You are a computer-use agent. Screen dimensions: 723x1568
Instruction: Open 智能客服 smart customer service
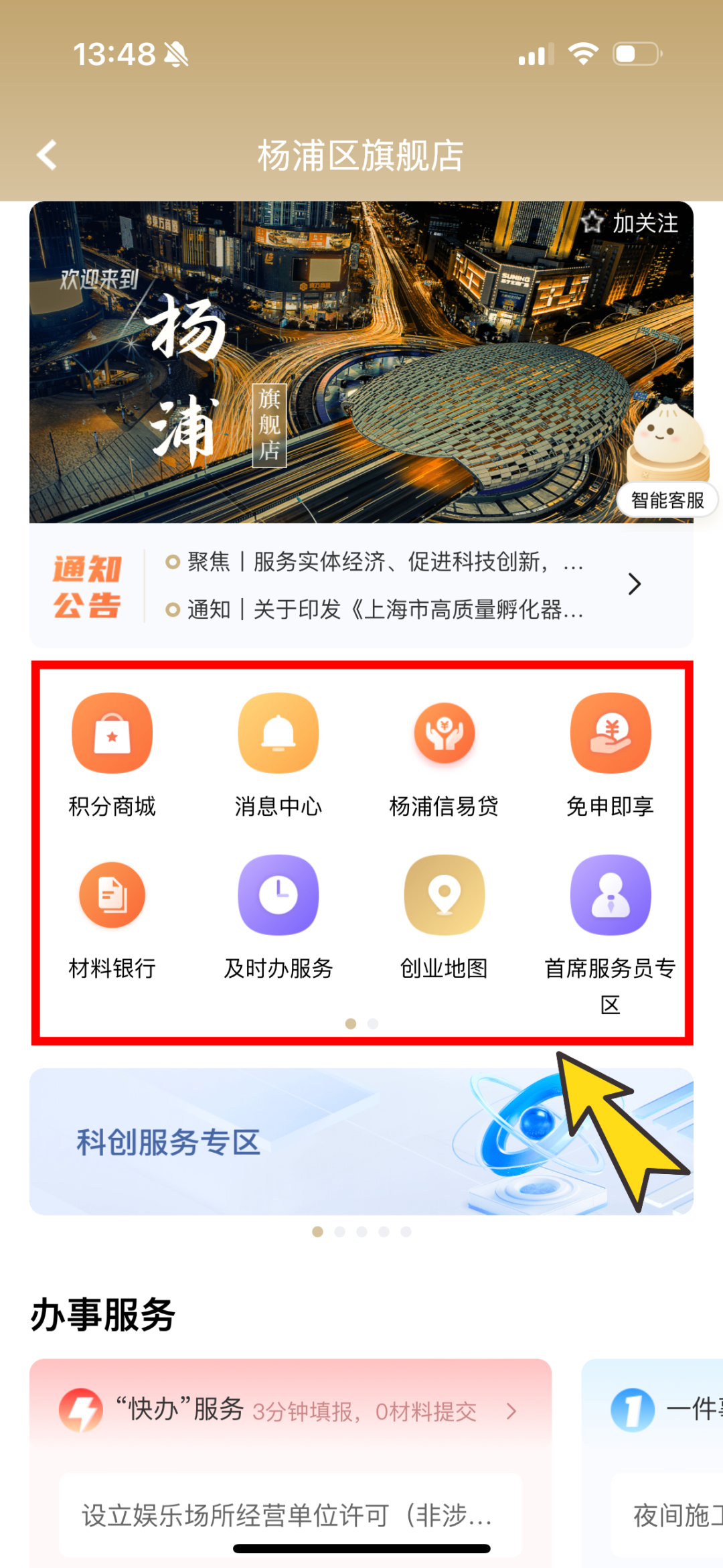[x=667, y=500]
